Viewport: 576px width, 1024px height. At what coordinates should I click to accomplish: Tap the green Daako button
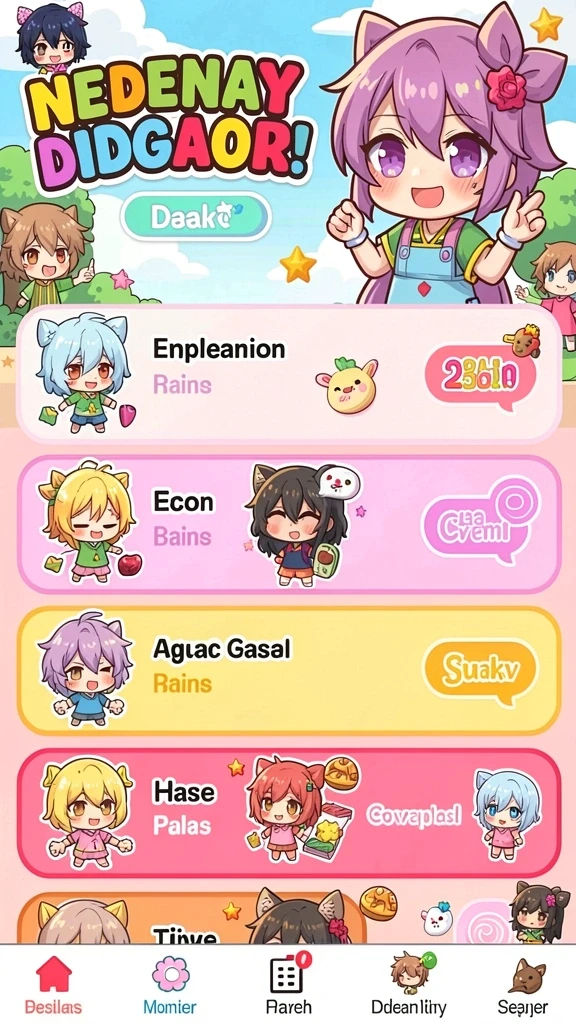[196, 217]
